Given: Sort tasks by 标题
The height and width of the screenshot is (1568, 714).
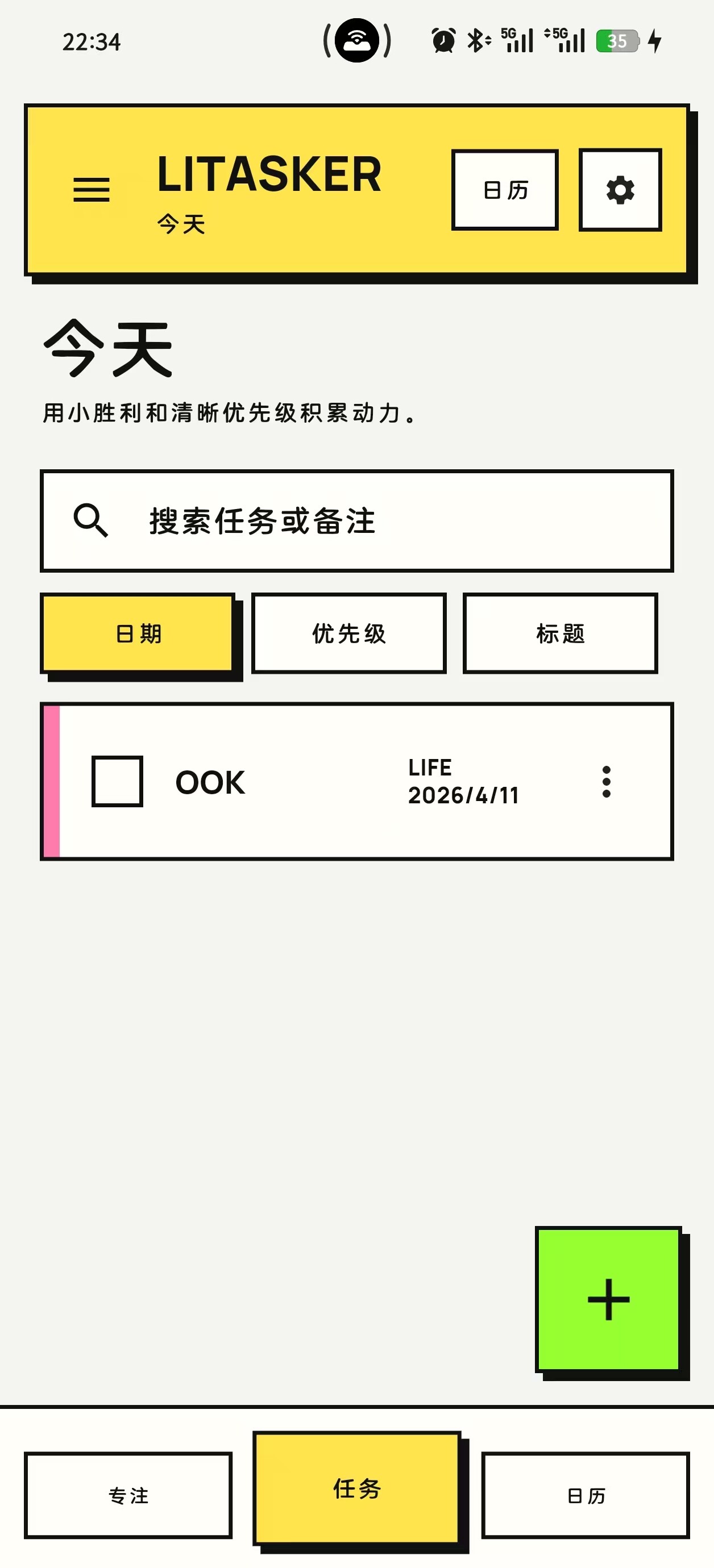Looking at the screenshot, I should (x=560, y=633).
